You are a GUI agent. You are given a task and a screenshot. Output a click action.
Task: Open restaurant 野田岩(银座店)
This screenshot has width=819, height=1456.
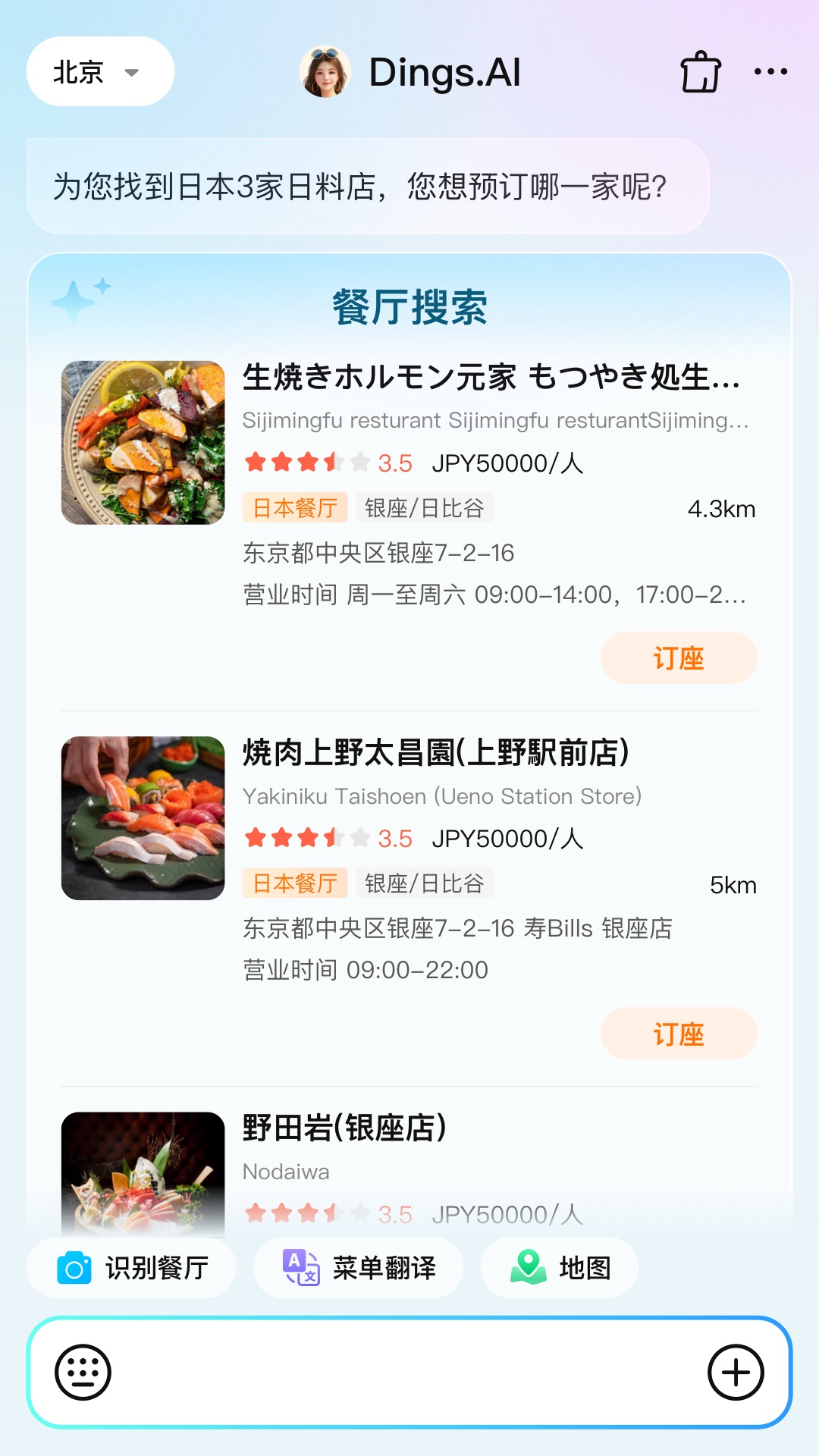pyautogui.click(x=345, y=1130)
